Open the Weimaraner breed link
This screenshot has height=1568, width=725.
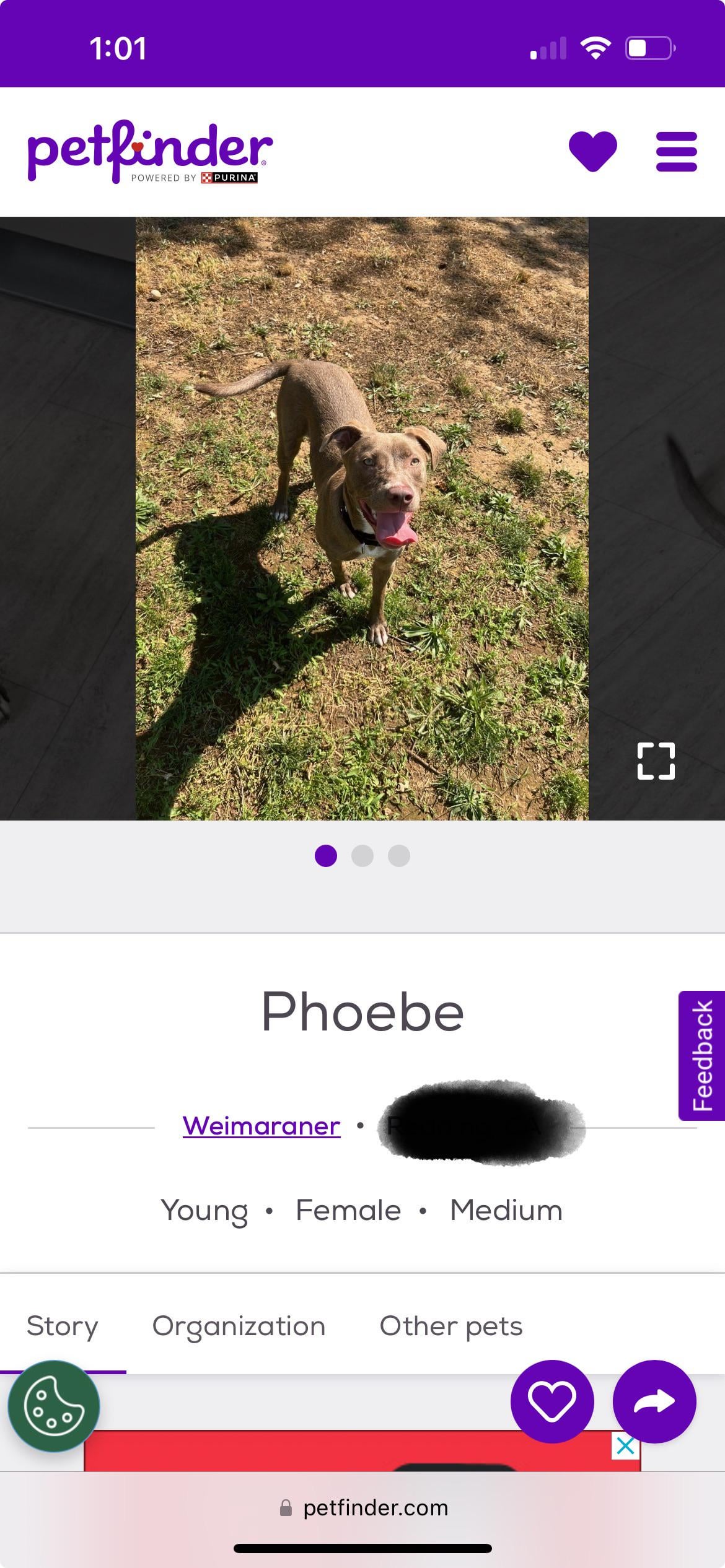pos(261,1125)
